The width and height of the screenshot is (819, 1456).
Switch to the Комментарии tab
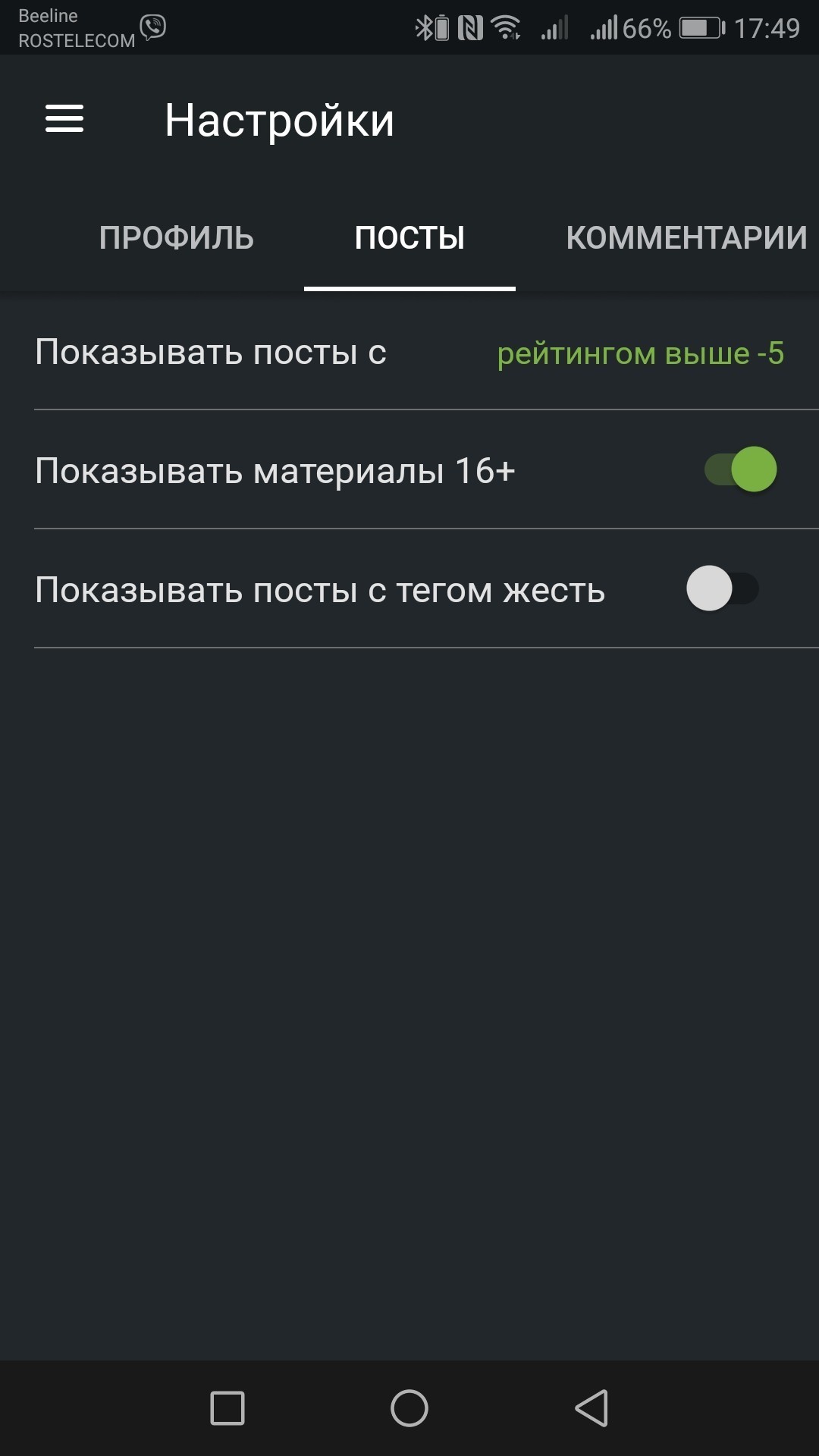[x=686, y=238]
